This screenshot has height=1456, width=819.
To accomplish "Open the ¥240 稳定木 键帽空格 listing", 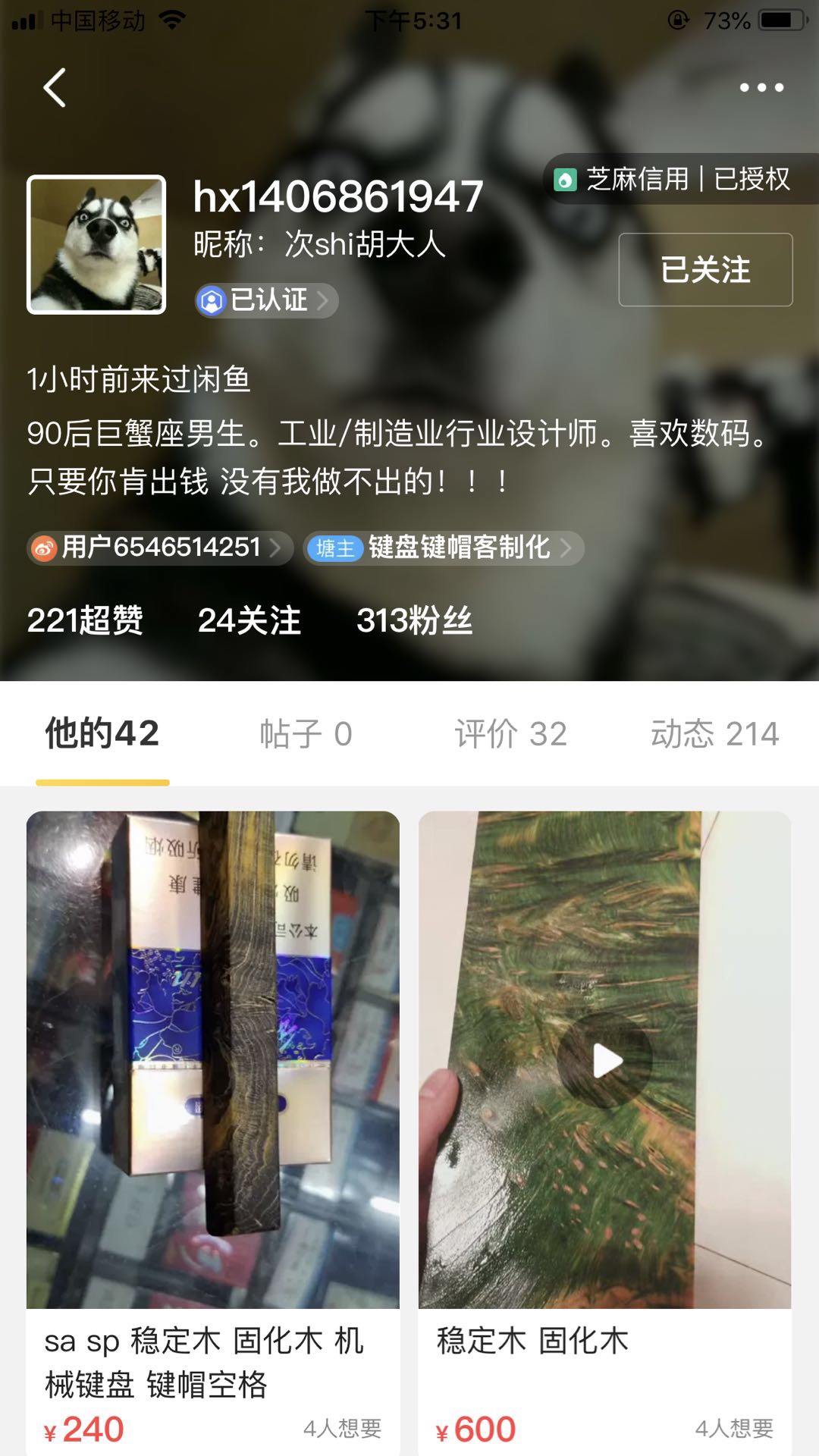I will pos(213,1133).
